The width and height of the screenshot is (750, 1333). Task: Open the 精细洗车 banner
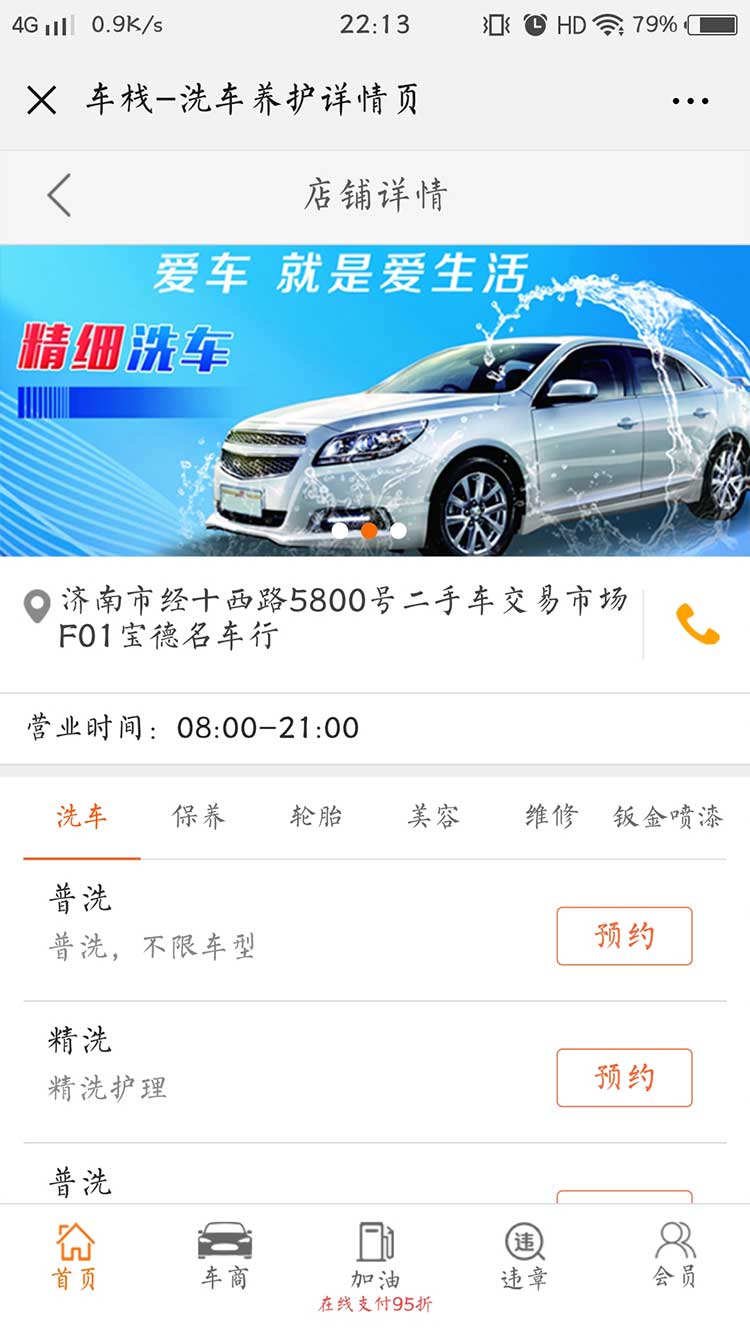pyautogui.click(x=375, y=400)
